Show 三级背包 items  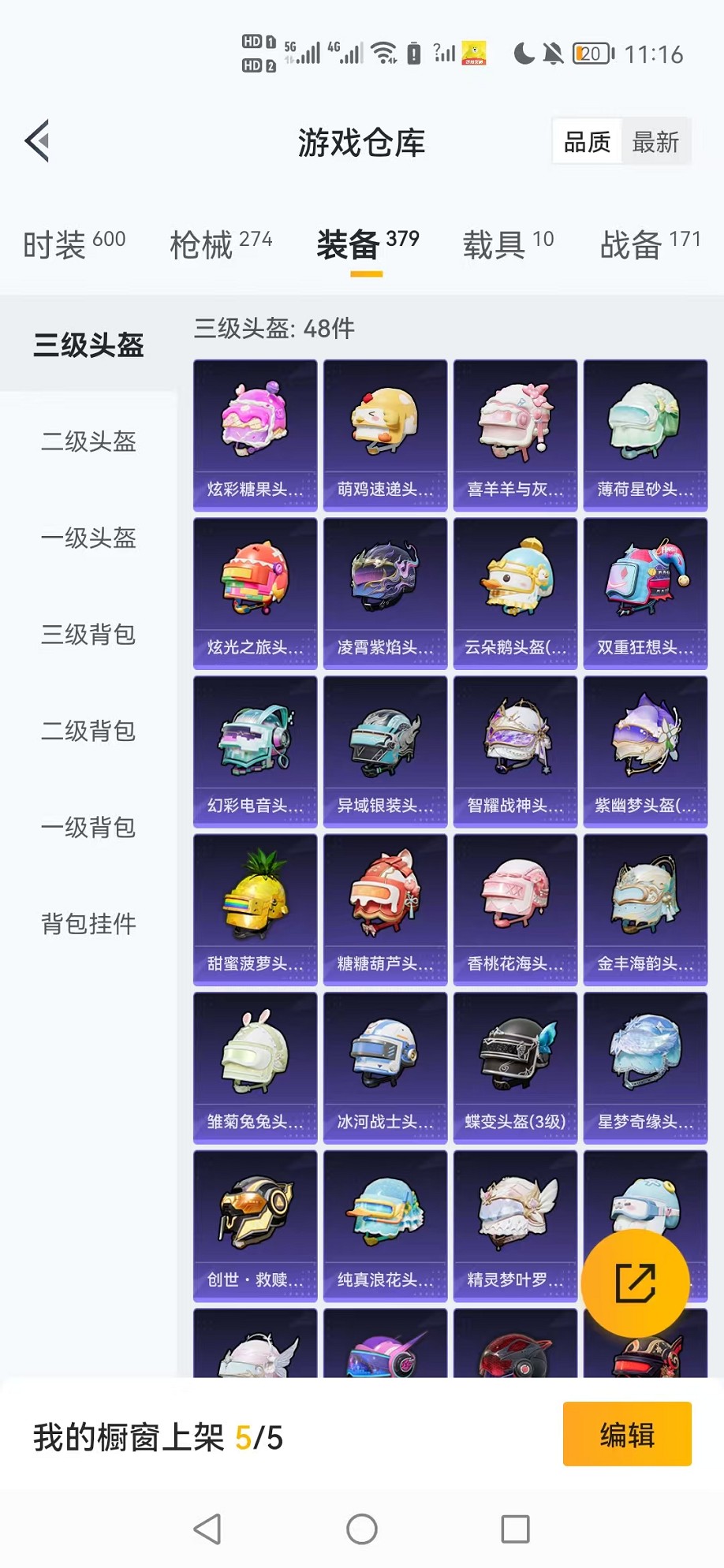tap(88, 635)
